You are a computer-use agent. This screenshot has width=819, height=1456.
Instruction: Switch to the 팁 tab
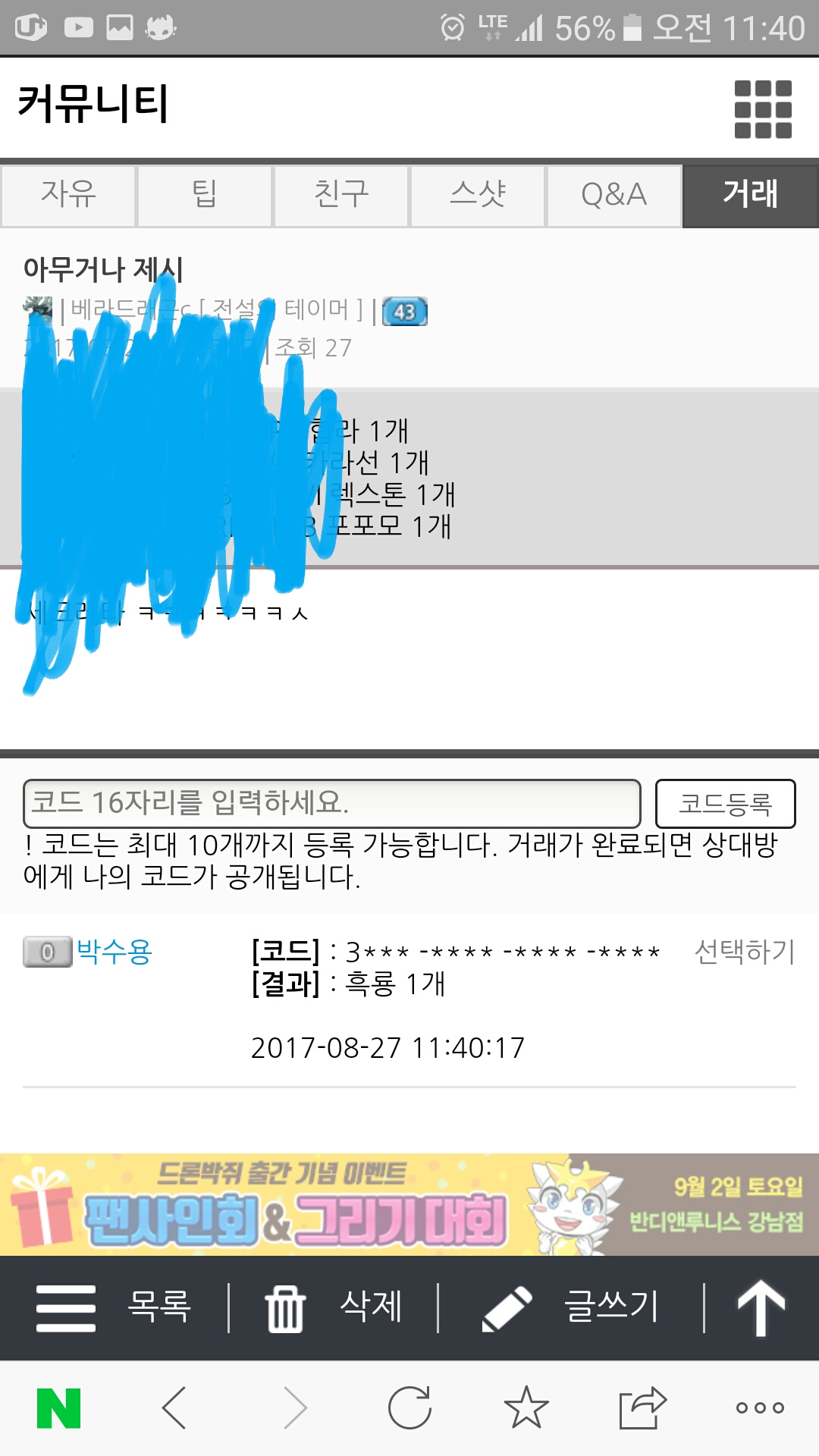(204, 195)
